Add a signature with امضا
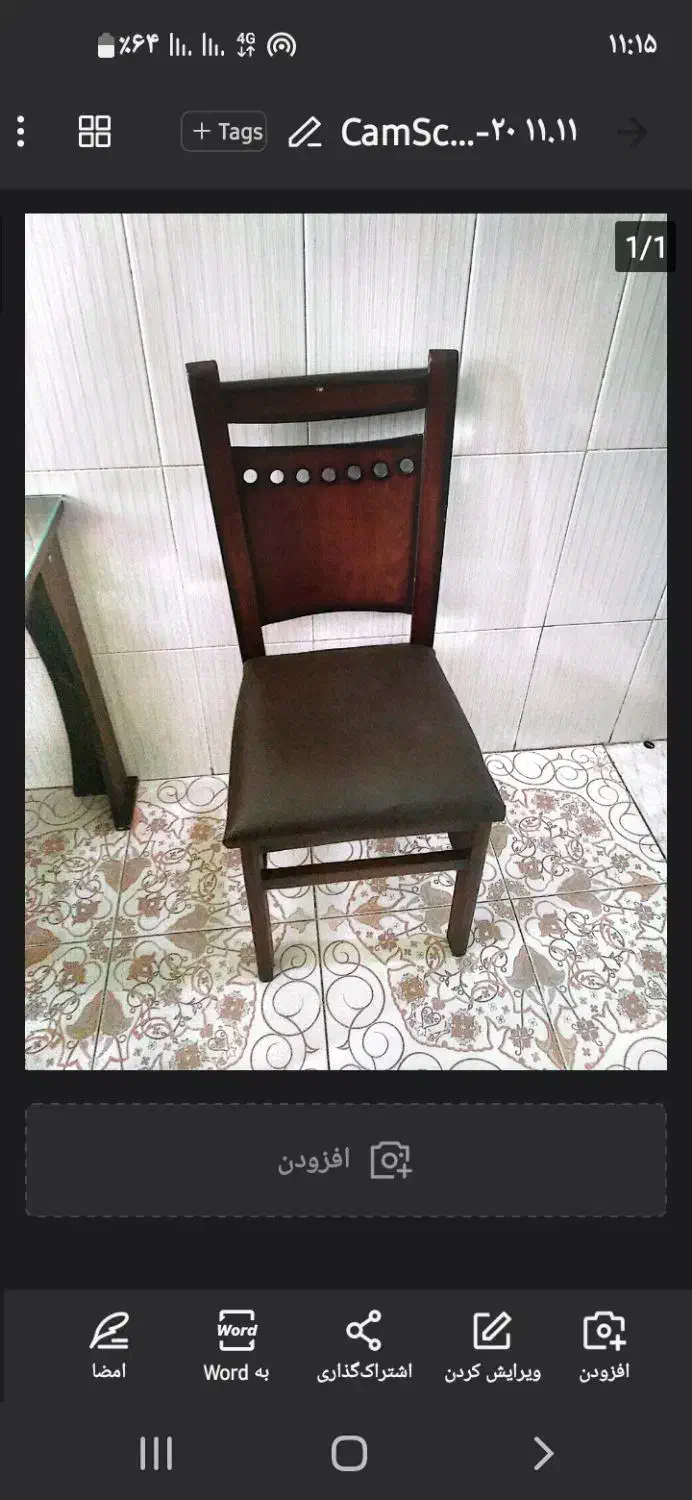 click(x=109, y=1346)
